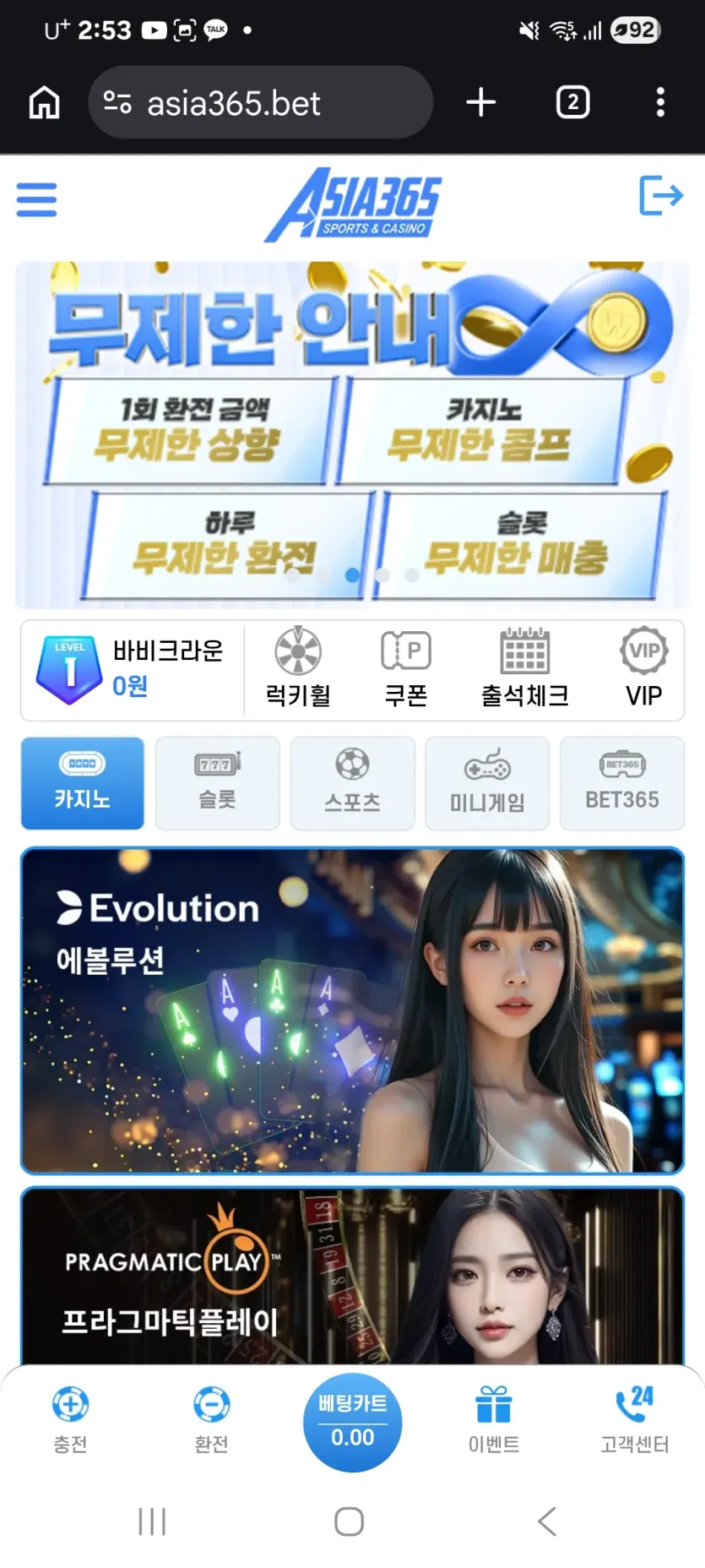The width and height of the screenshot is (705, 1568).
Task: Tap the logout icon at top right
Action: (661, 195)
